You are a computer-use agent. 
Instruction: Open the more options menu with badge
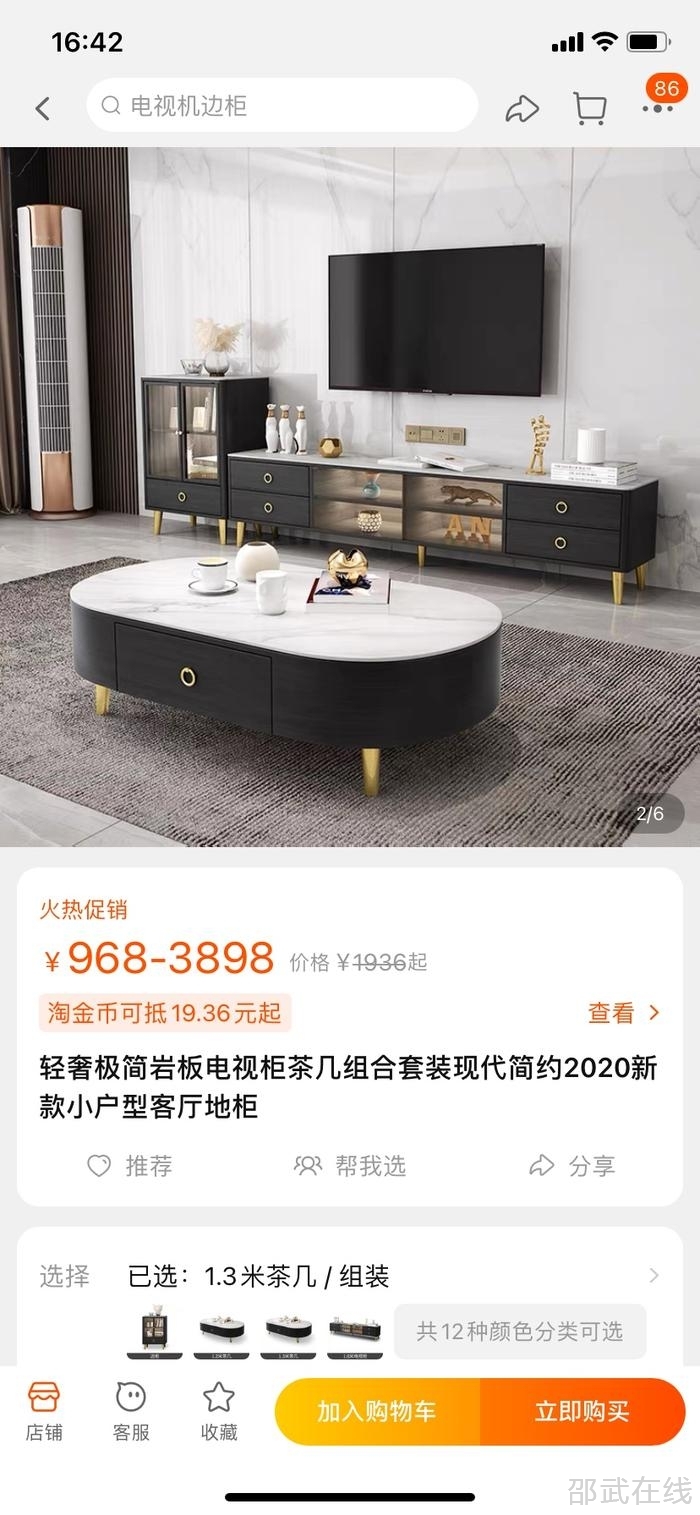[x=657, y=106]
